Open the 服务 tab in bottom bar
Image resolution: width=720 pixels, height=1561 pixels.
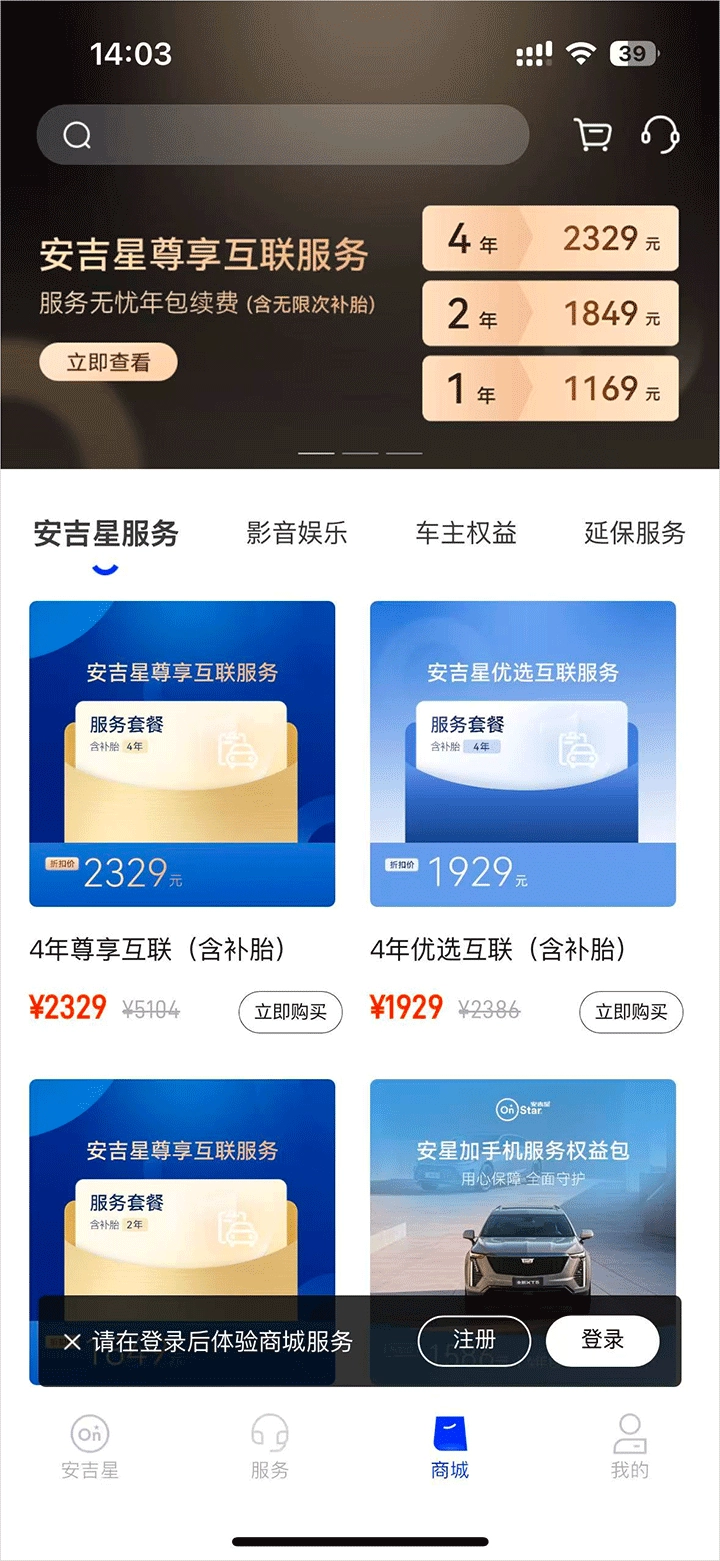pos(270,1447)
